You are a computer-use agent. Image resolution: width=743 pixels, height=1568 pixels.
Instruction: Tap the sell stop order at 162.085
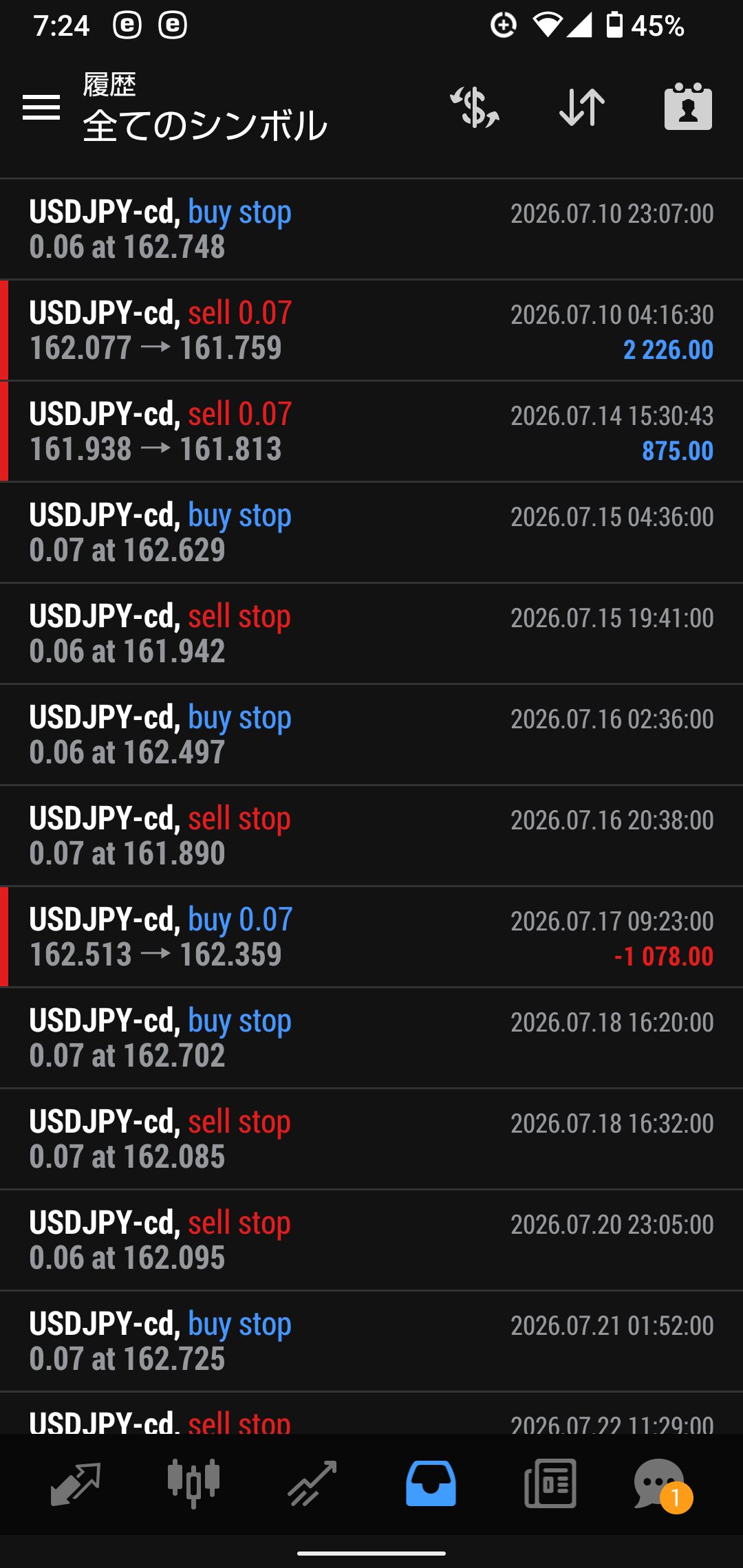(371, 1140)
